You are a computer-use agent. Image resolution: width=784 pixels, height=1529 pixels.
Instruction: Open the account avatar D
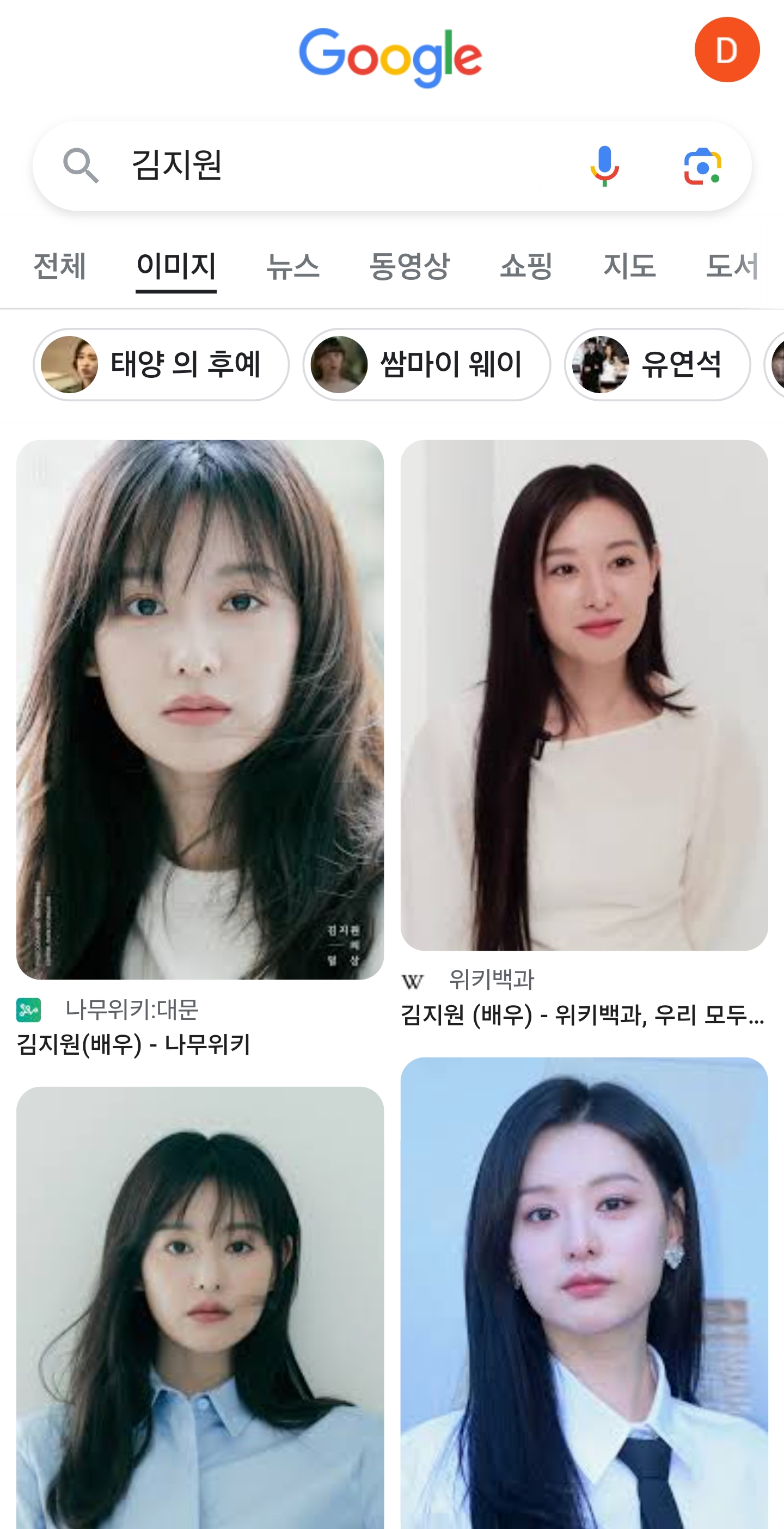726,50
